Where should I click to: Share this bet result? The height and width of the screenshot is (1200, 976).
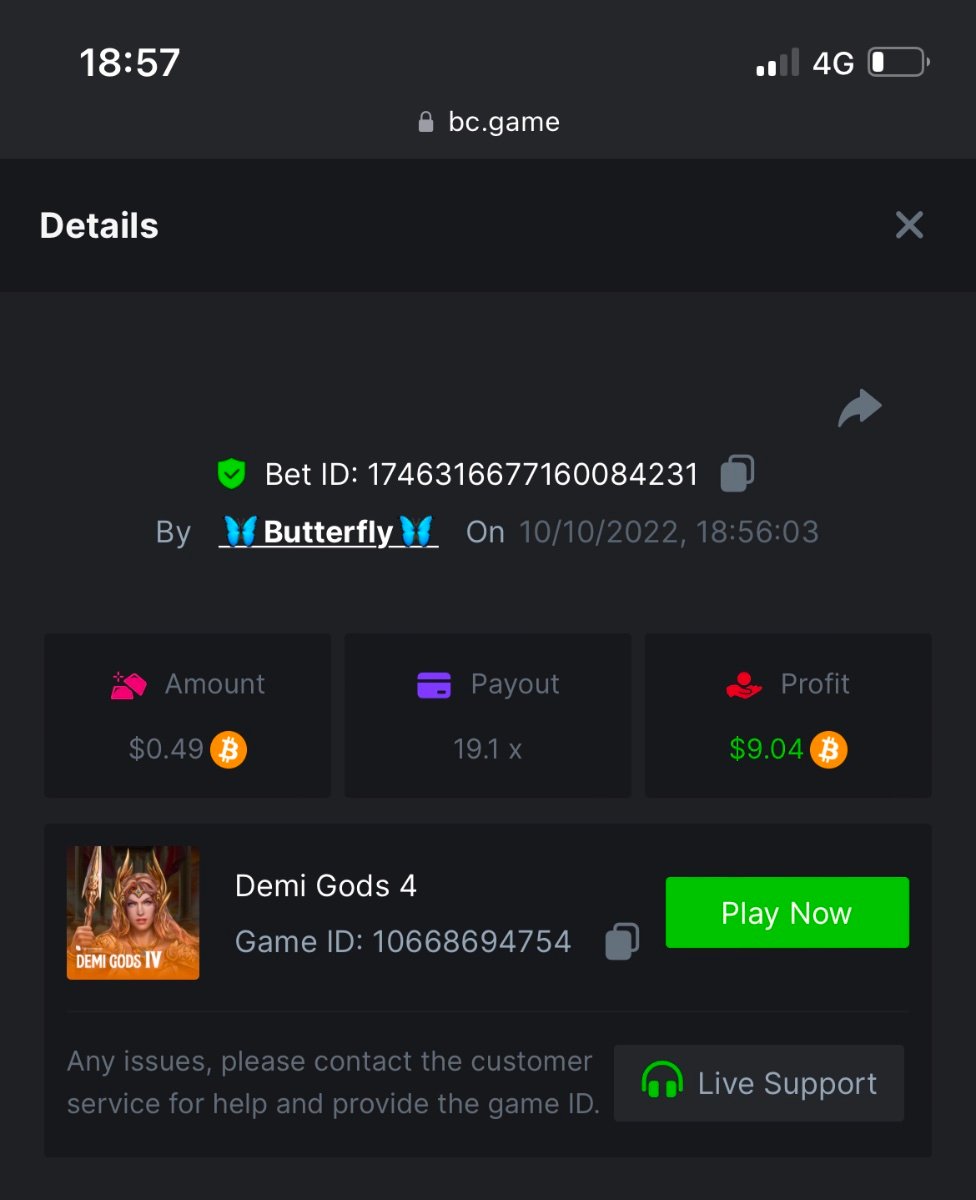[859, 408]
